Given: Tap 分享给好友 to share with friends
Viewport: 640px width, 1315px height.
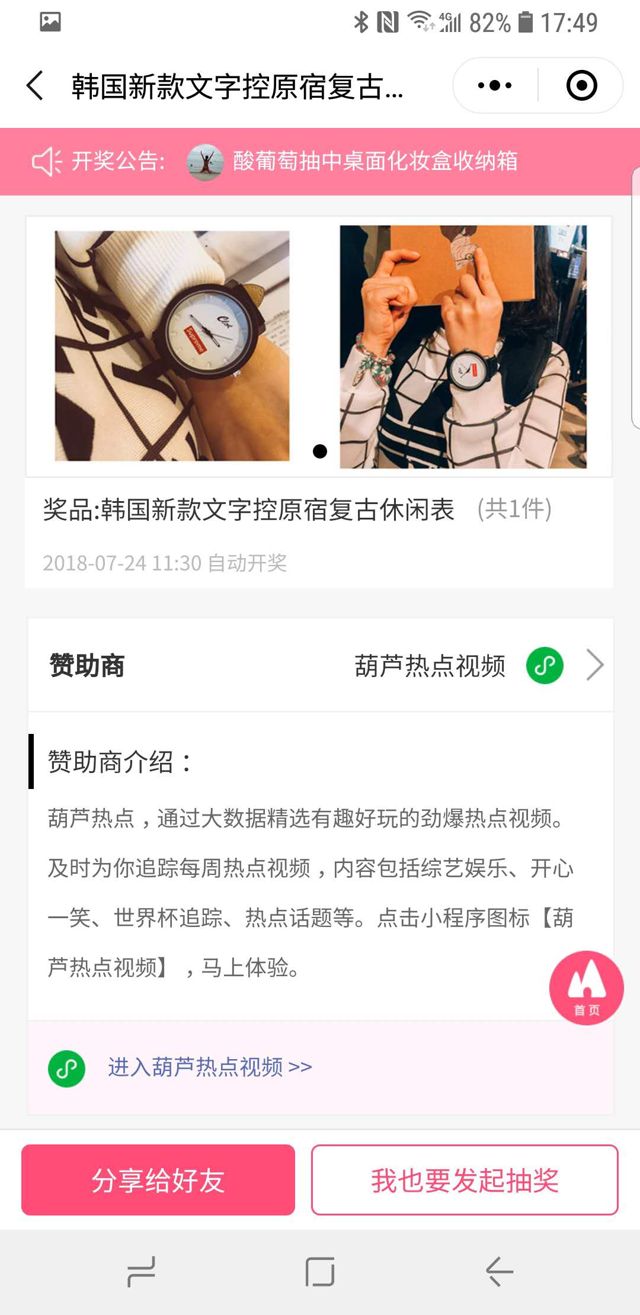Looking at the screenshot, I should pyautogui.click(x=158, y=1180).
